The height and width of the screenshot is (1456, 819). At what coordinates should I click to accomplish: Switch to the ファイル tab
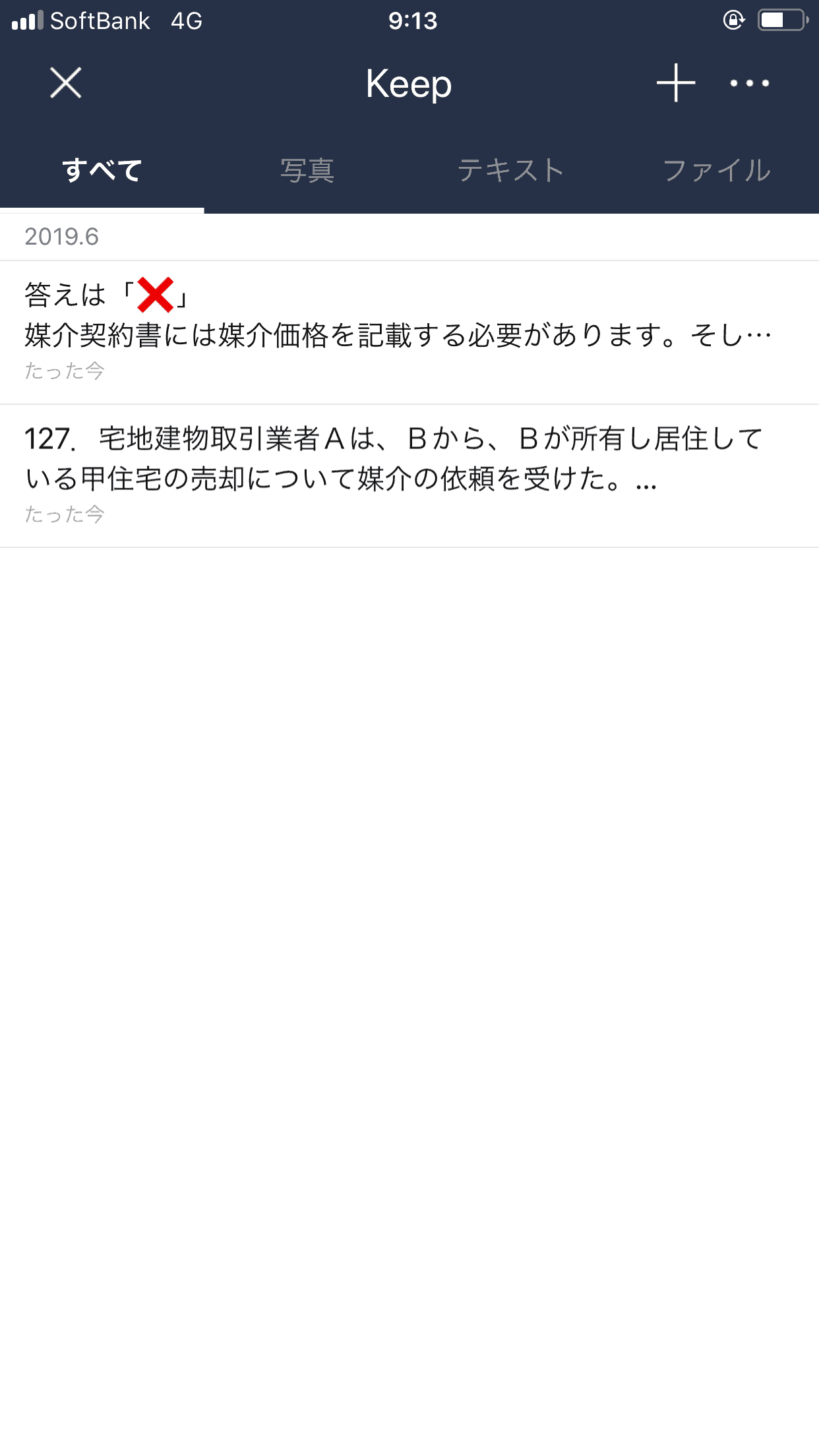click(x=717, y=171)
